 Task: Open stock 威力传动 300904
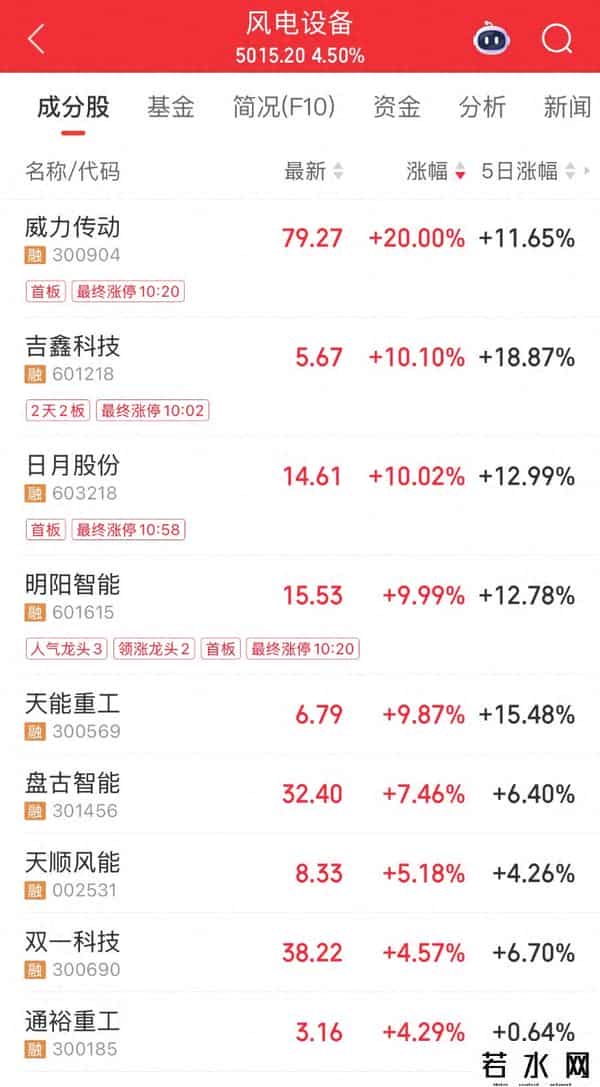(x=73, y=238)
